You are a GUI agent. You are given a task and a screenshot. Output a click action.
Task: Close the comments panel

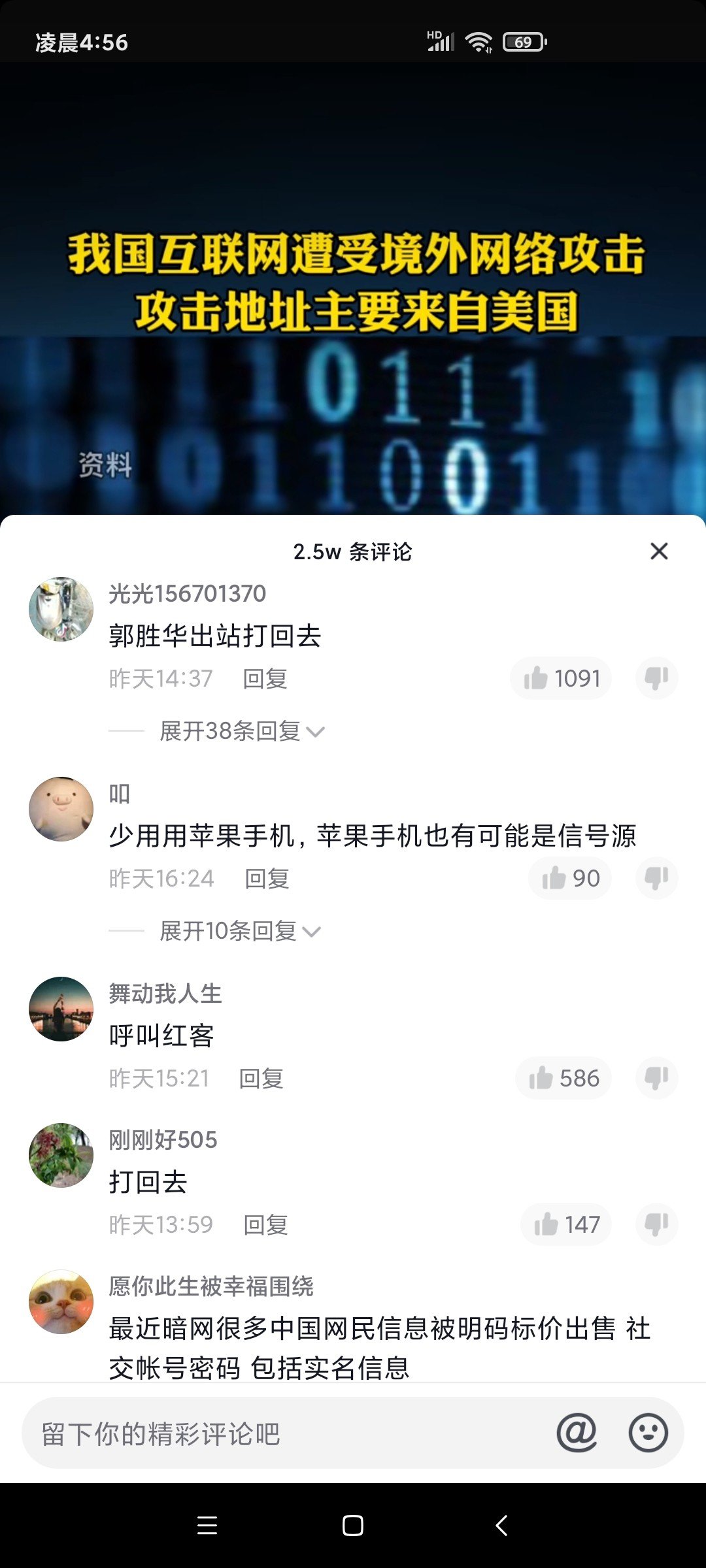(x=659, y=551)
